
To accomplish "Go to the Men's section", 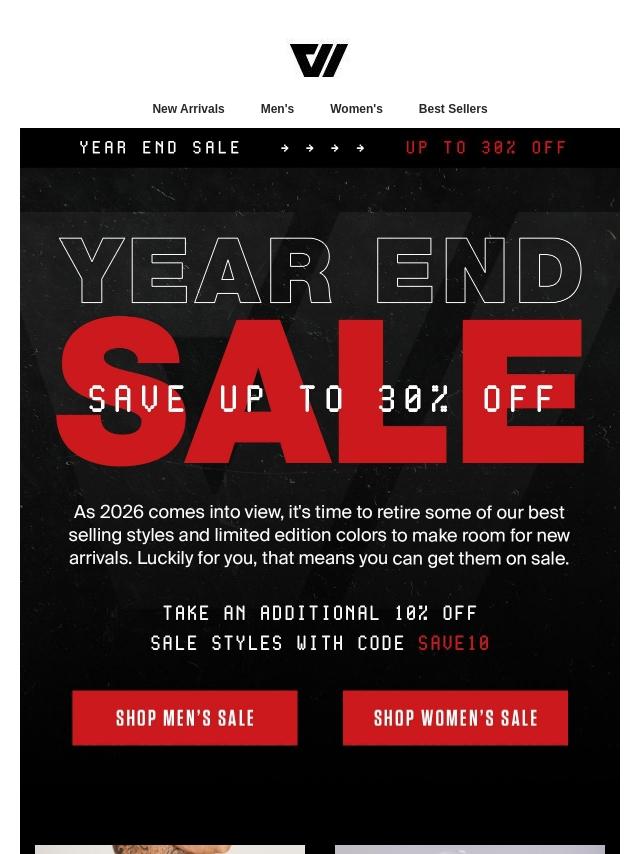I will point(277,109).
